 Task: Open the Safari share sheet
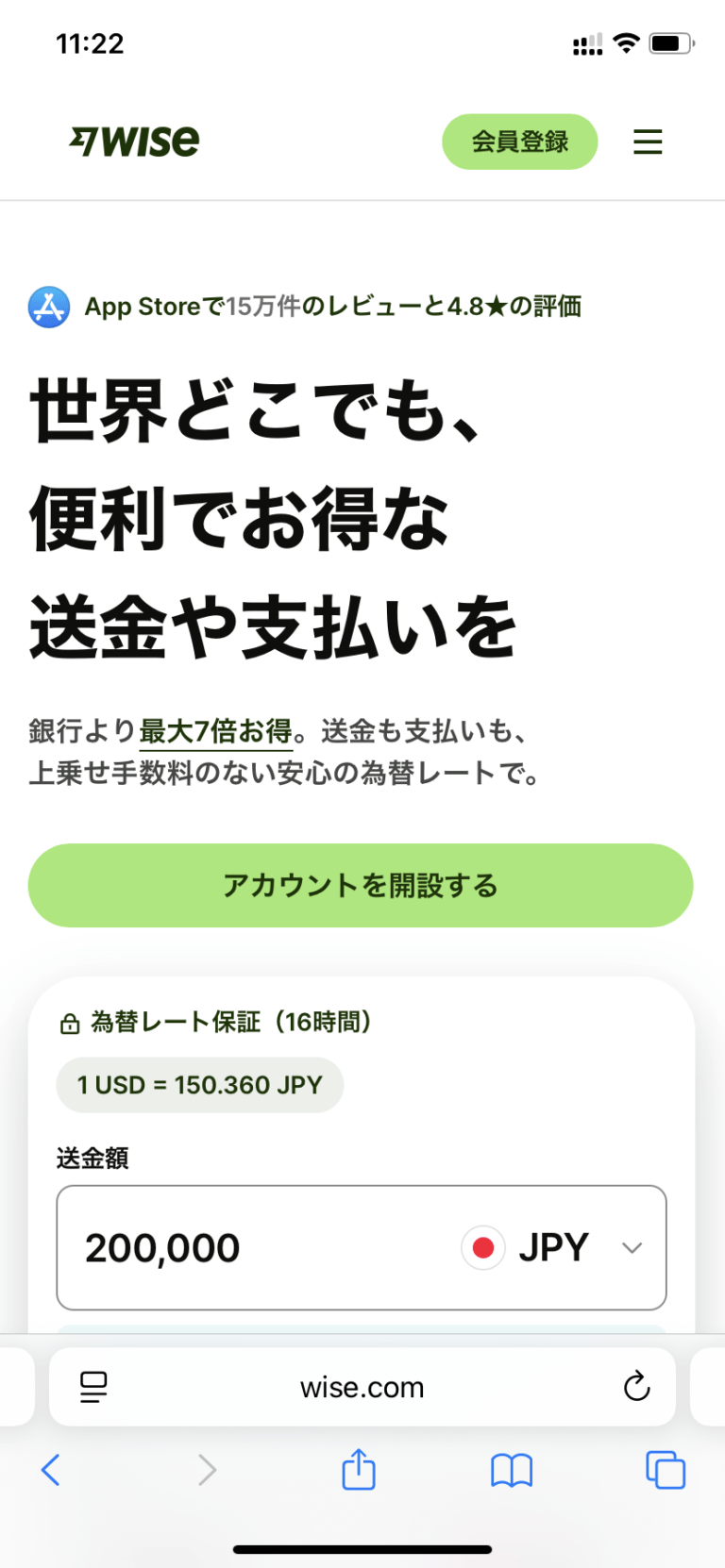click(x=358, y=1469)
